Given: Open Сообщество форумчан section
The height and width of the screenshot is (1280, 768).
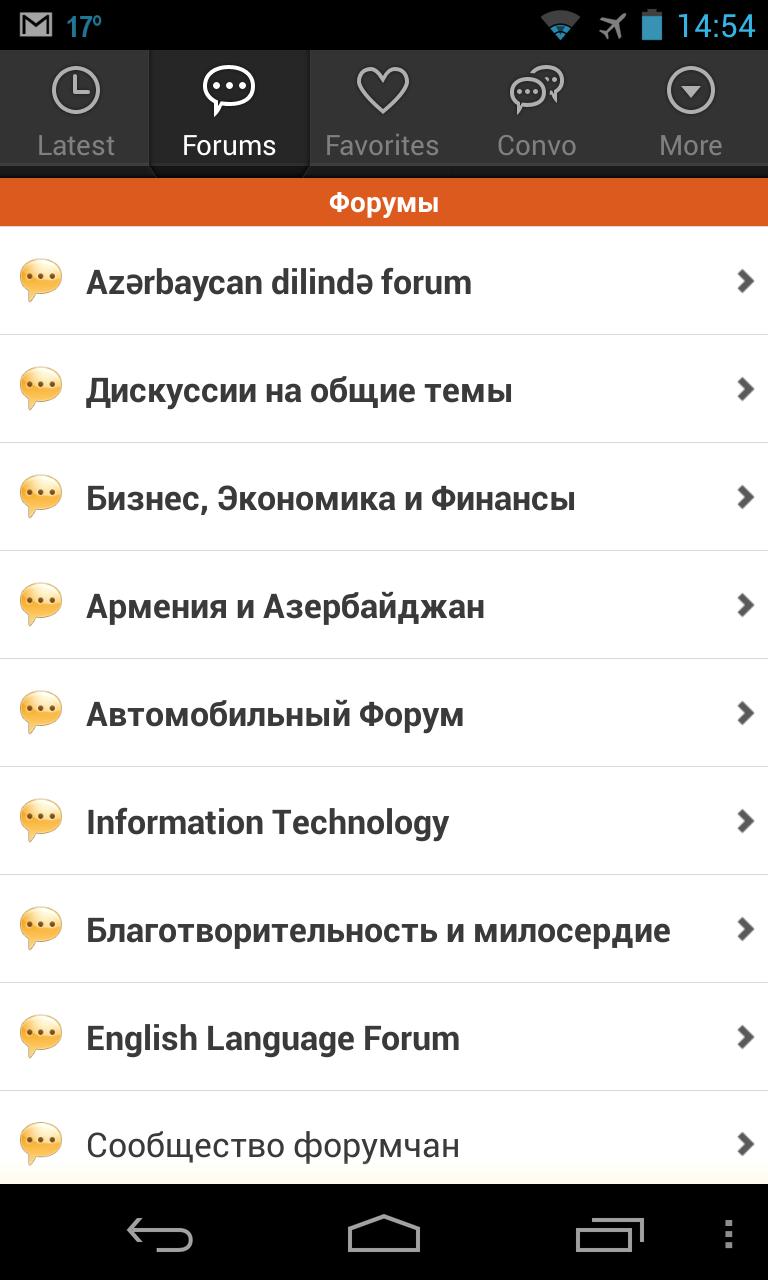Looking at the screenshot, I should coord(384,1144).
